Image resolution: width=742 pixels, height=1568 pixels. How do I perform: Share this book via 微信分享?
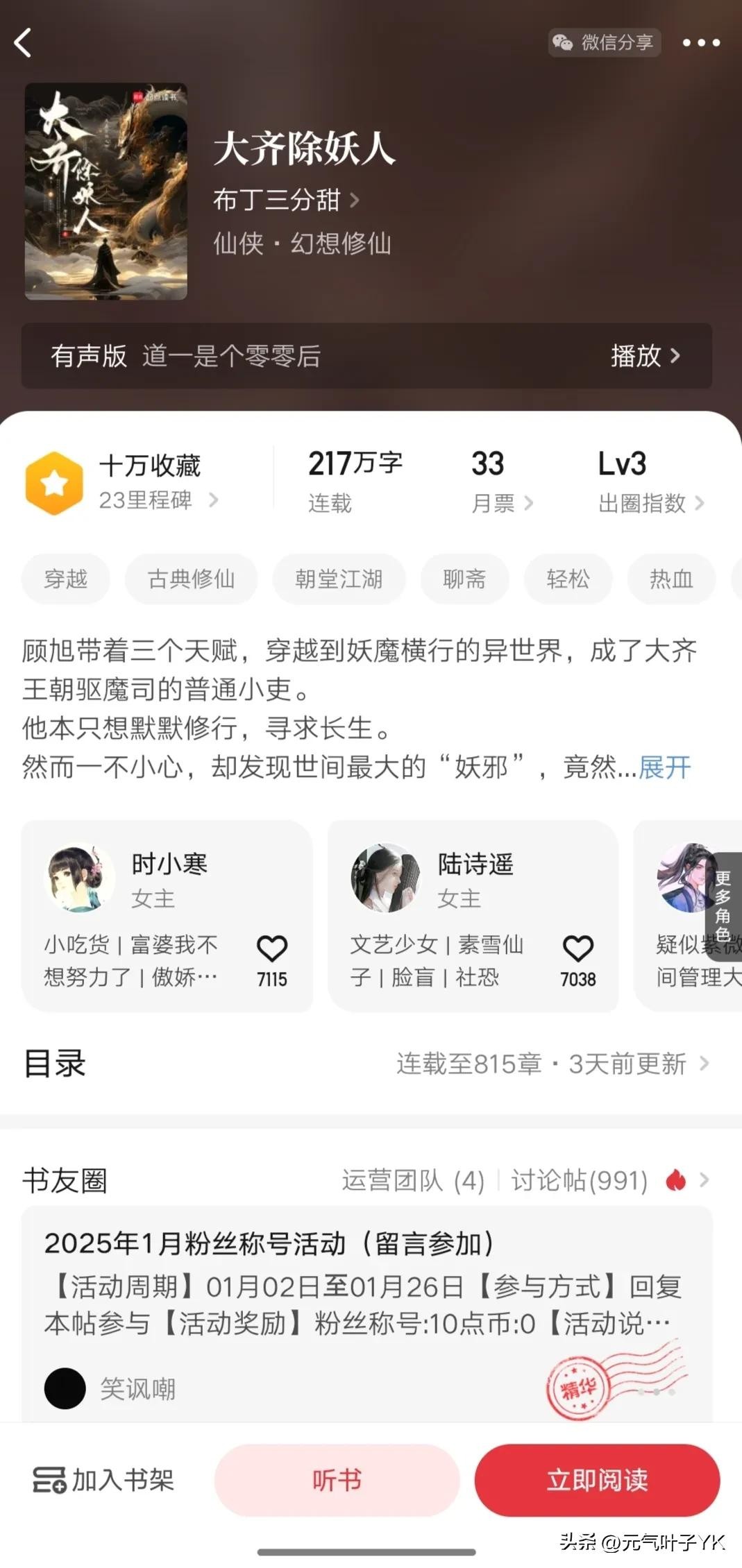(604, 43)
